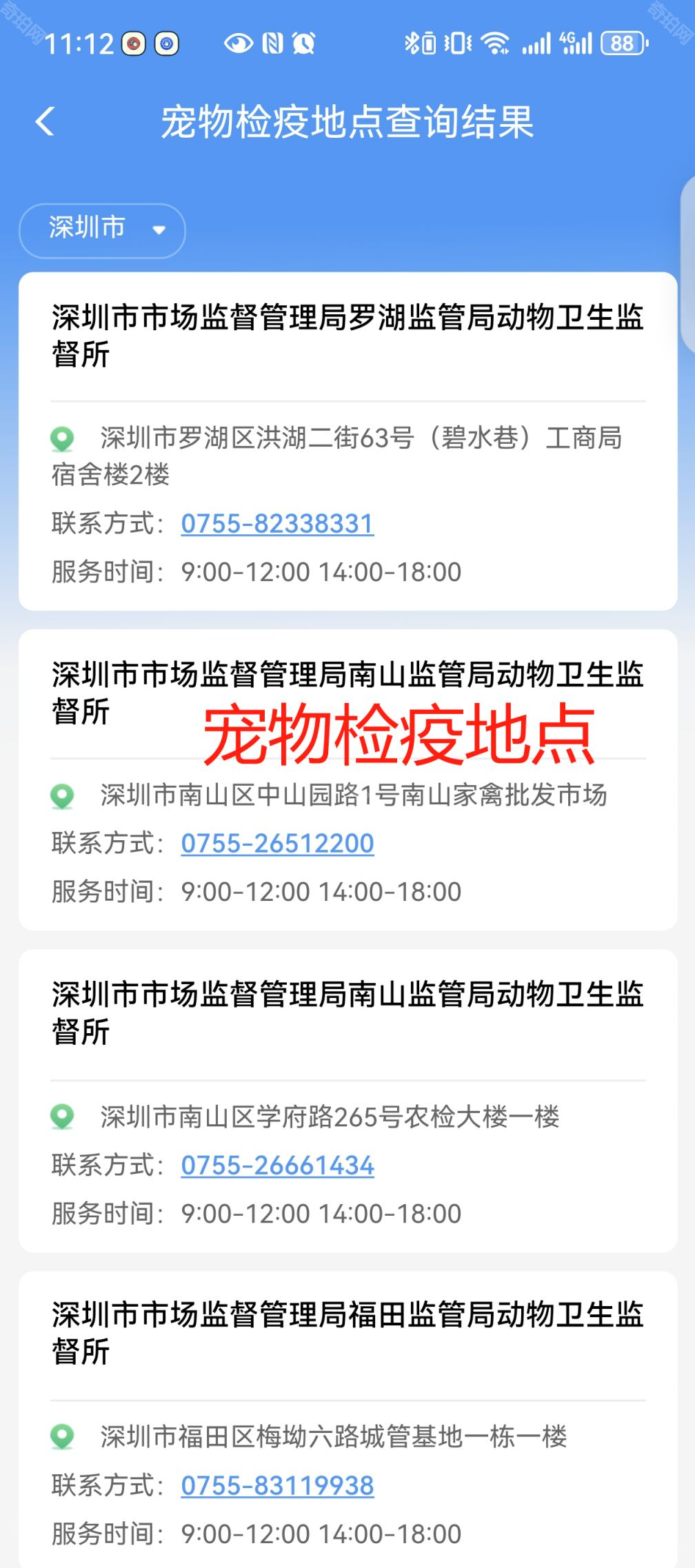The height and width of the screenshot is (1568, 695).
Task: Go back from the pet quarantine results page
Action: [x=46, y=122]
